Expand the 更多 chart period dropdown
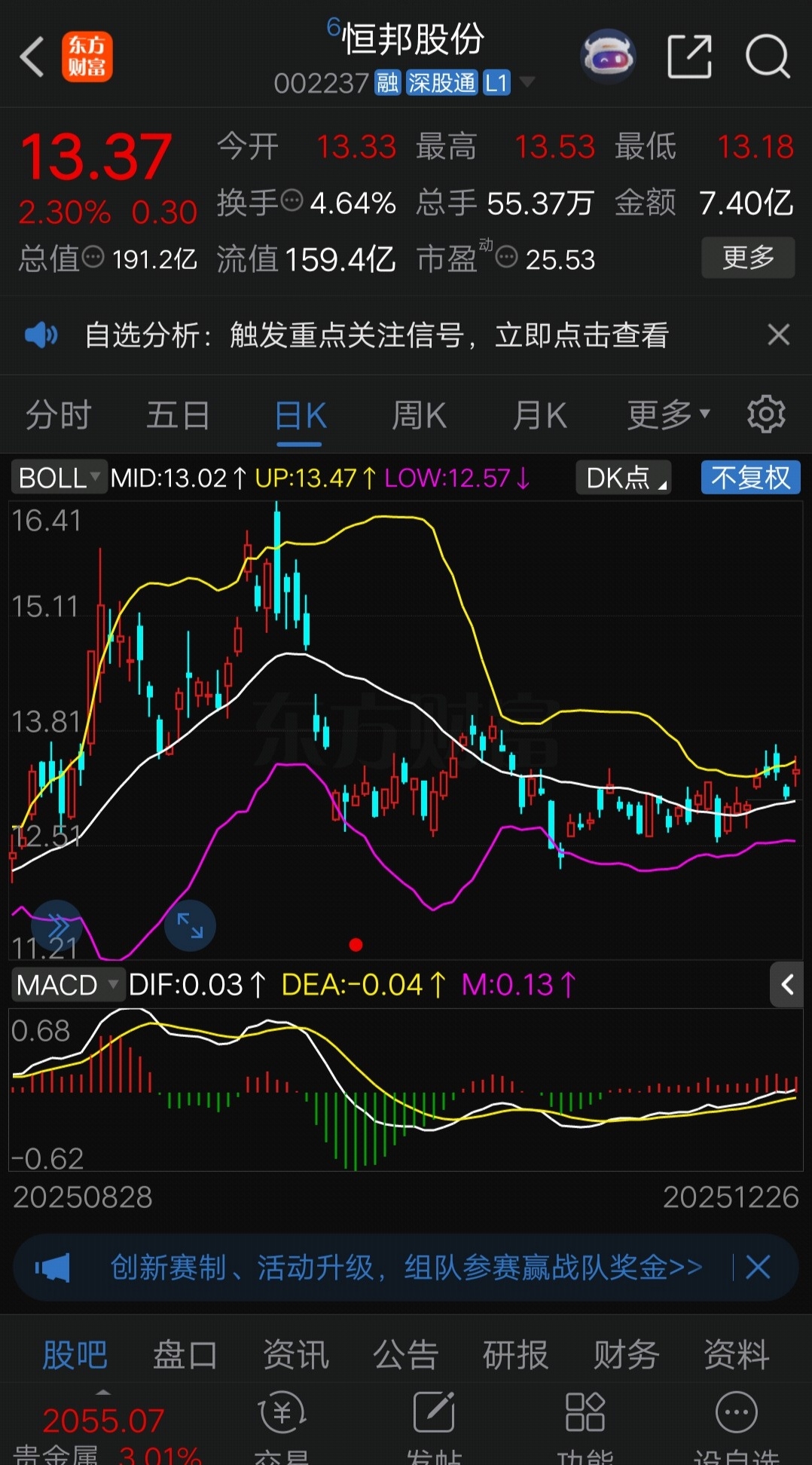 [x=667, y=414]
